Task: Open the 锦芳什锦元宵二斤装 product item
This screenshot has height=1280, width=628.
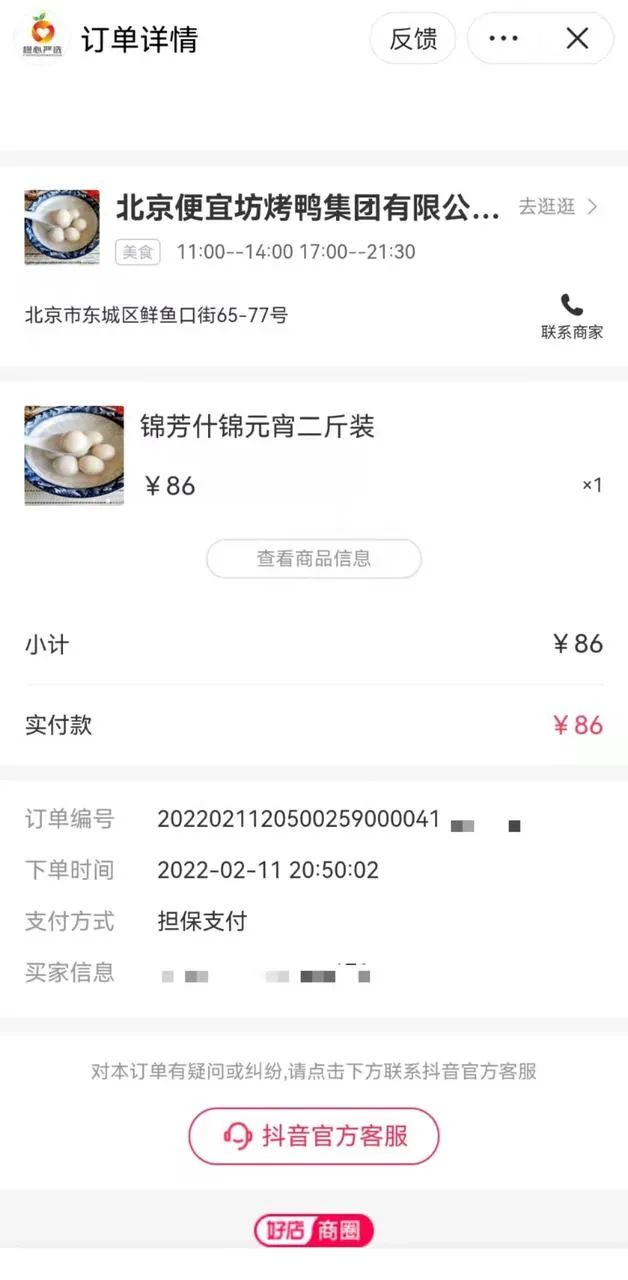Action: pyautogui.click(x=257, y=428)
